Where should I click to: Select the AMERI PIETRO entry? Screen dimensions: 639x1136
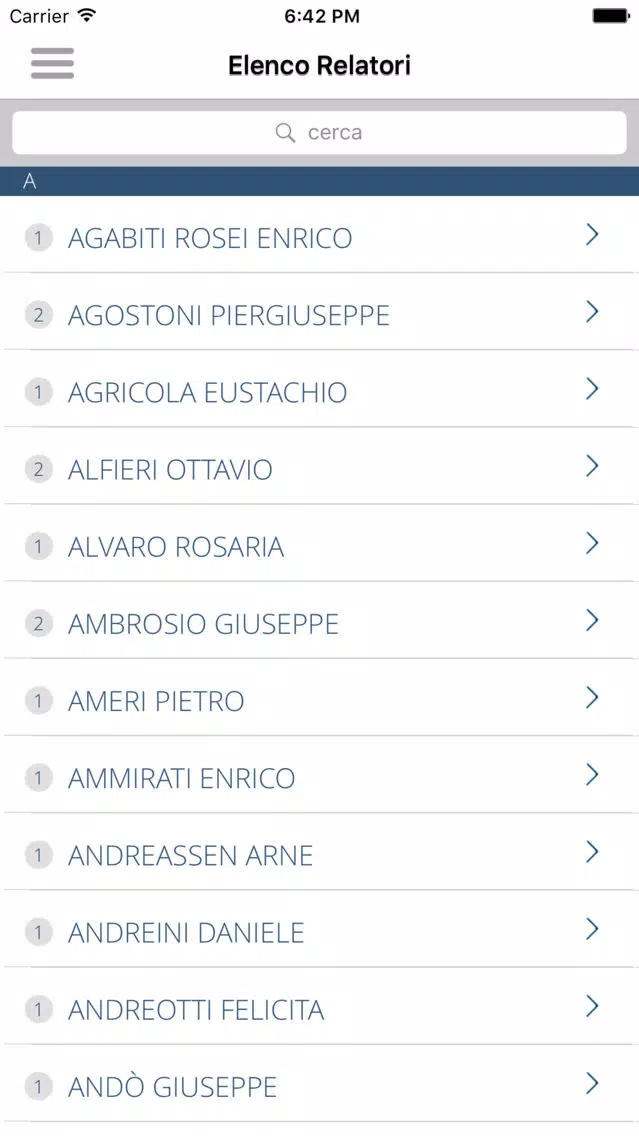[320, 698]
